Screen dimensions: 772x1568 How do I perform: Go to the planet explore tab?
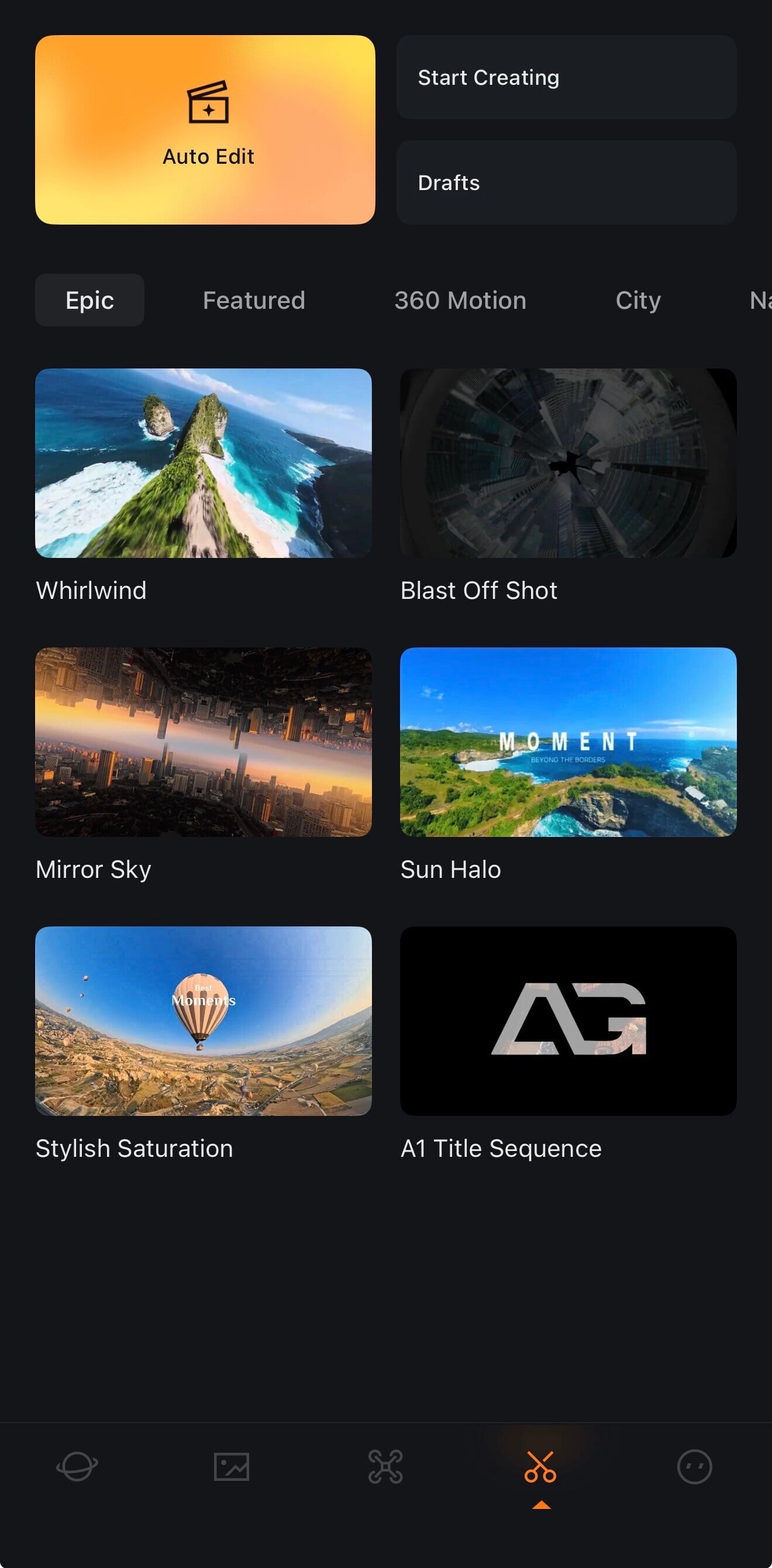click(77, 1467)
